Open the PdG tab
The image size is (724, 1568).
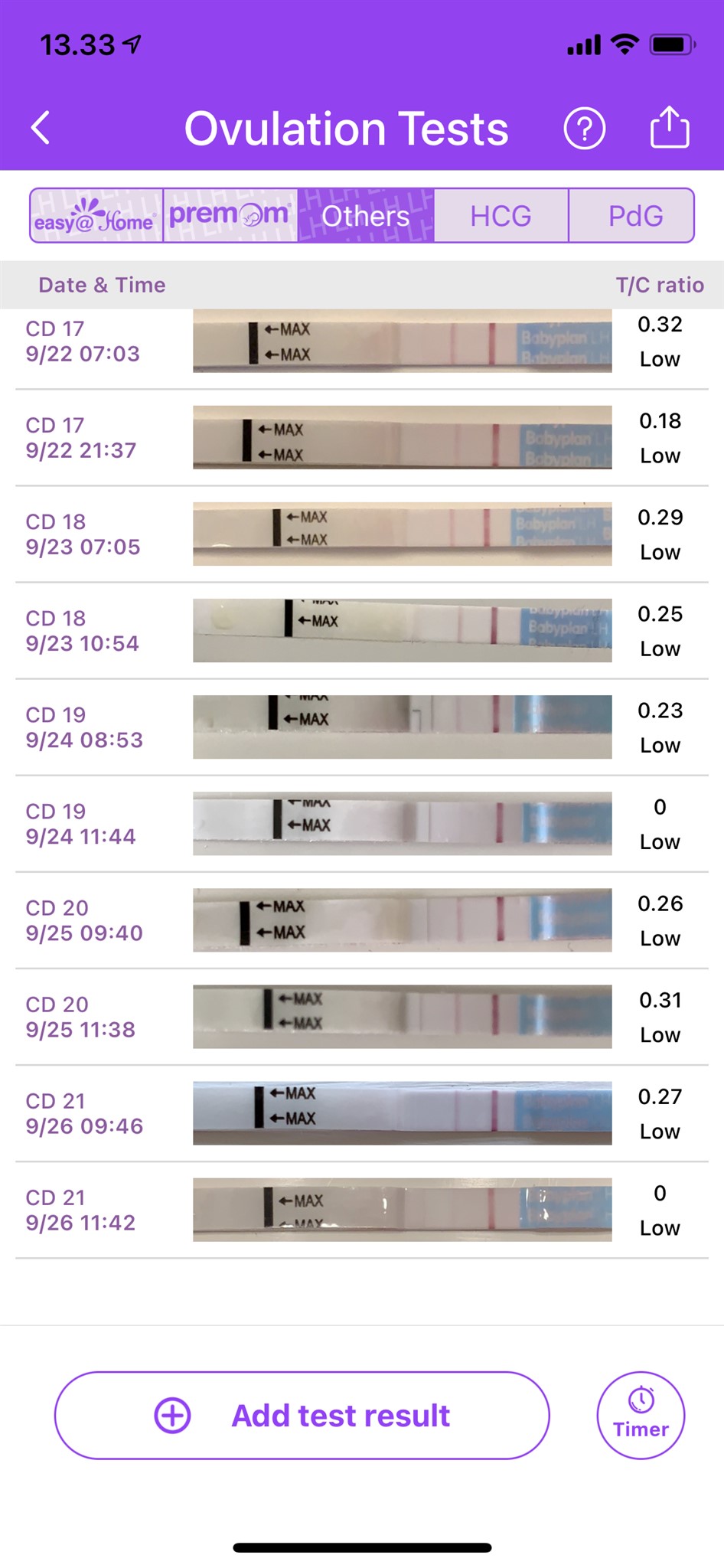point(634,216)
